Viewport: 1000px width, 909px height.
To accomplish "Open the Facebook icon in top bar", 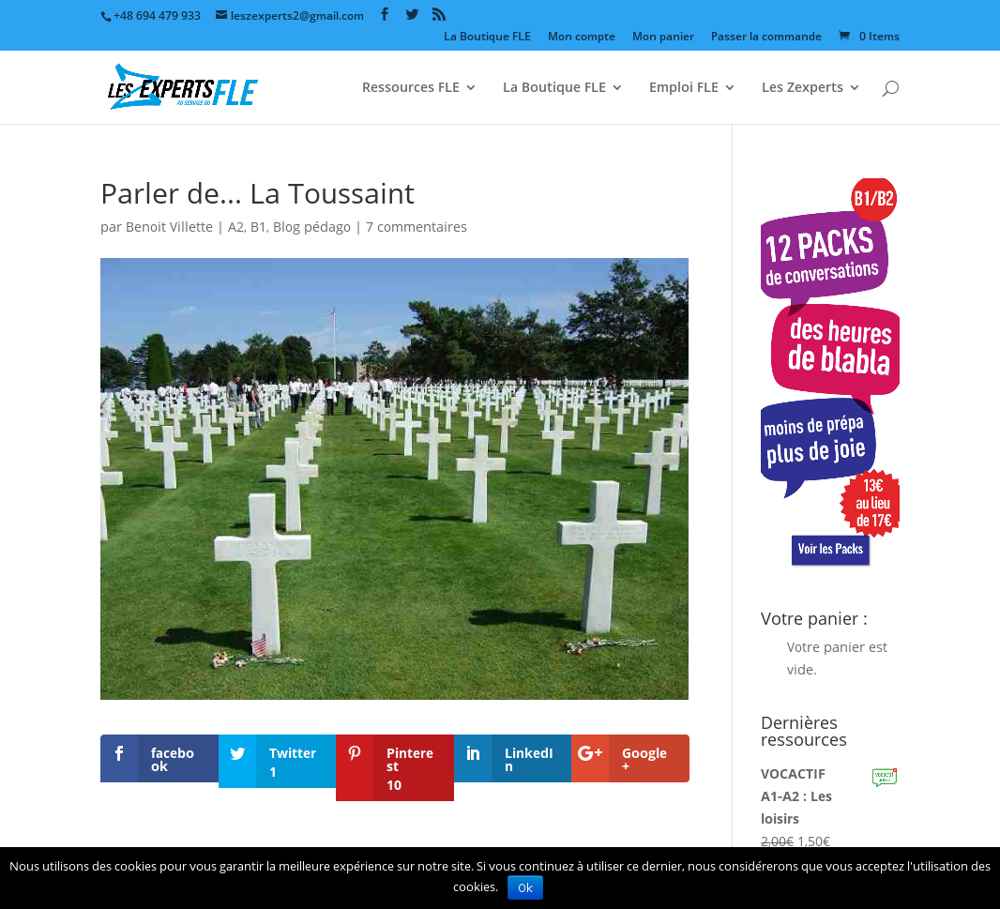I will pos(384,15).
